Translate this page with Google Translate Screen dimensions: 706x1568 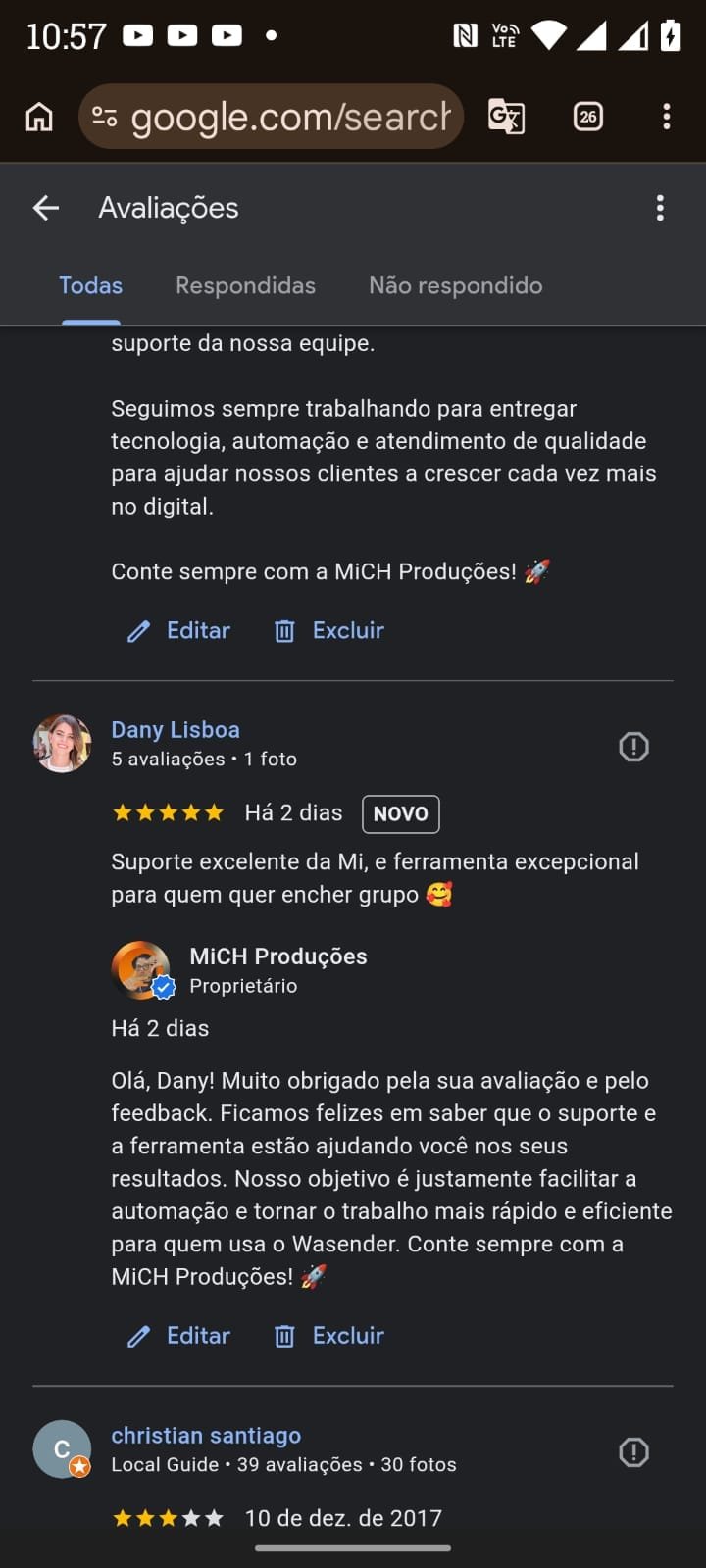(x=506, y=117)
